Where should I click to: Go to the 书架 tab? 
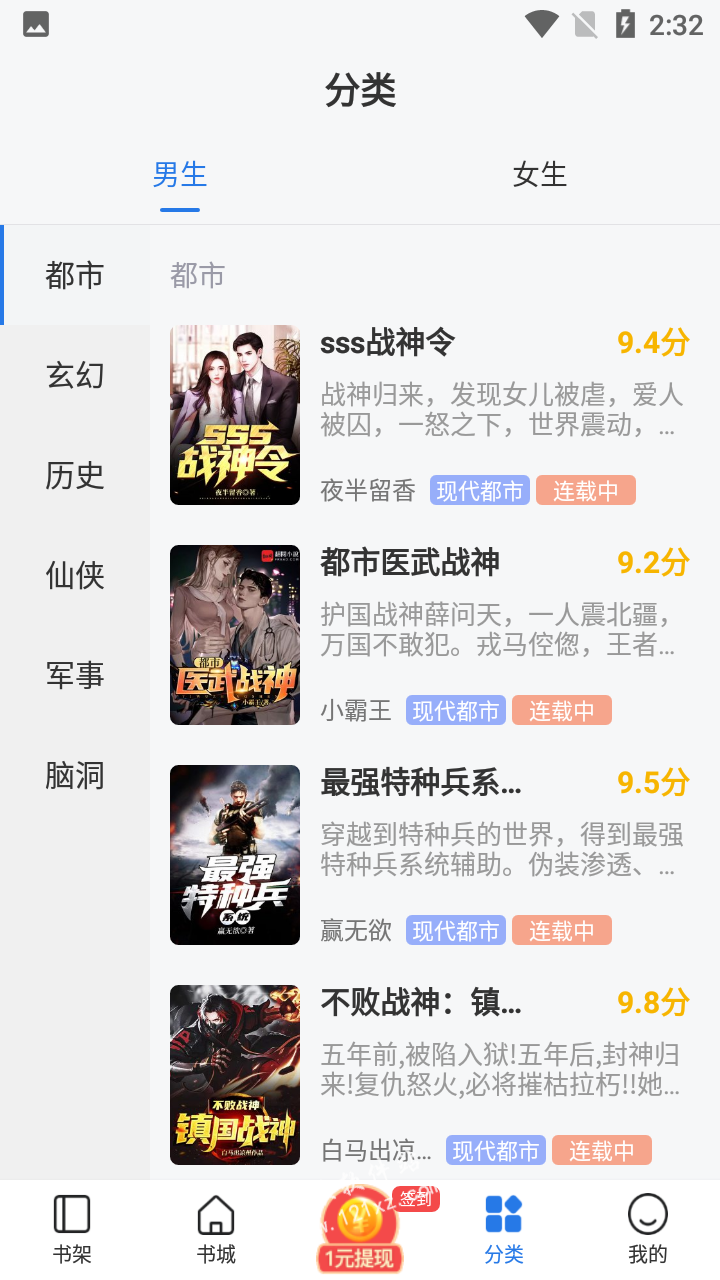(72, 1230)
